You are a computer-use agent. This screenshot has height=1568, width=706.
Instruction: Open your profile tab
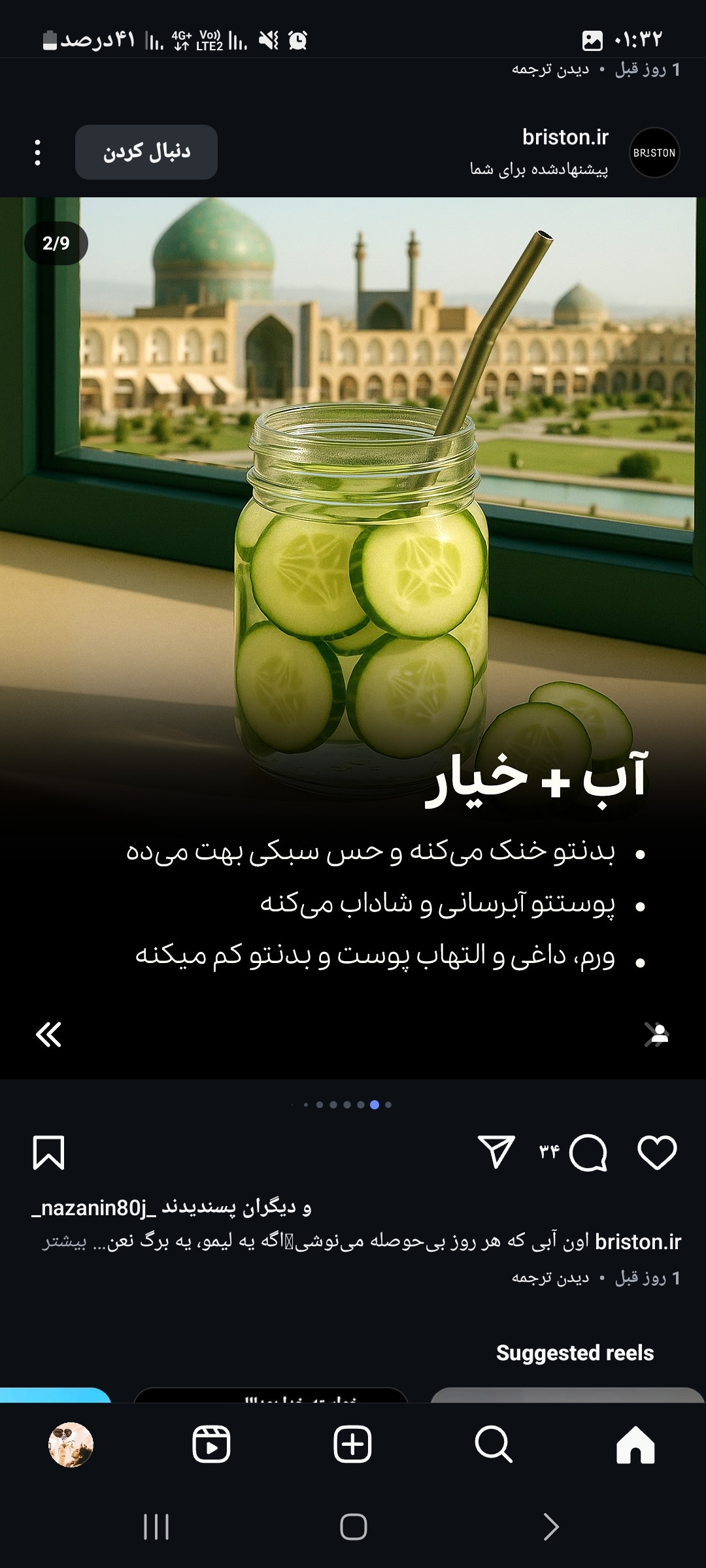(71, 1445)
